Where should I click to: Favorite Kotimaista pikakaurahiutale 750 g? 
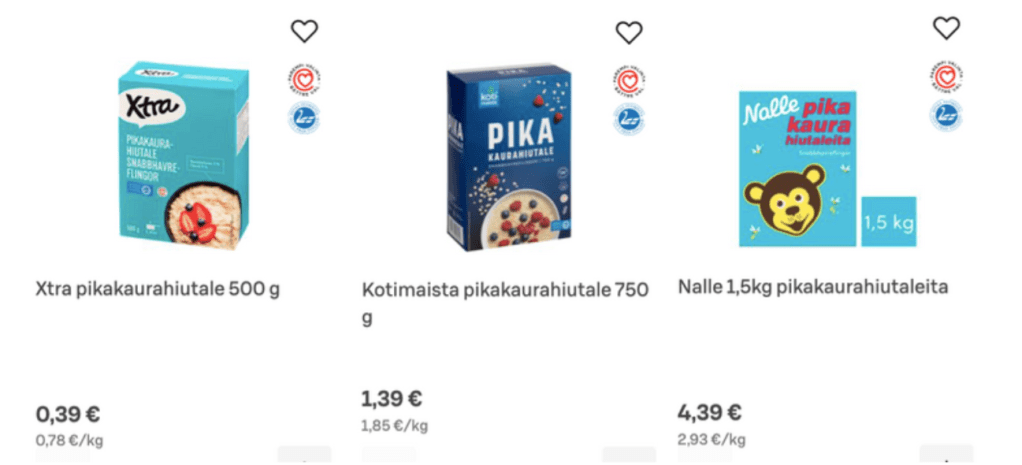tap(628, 32)
